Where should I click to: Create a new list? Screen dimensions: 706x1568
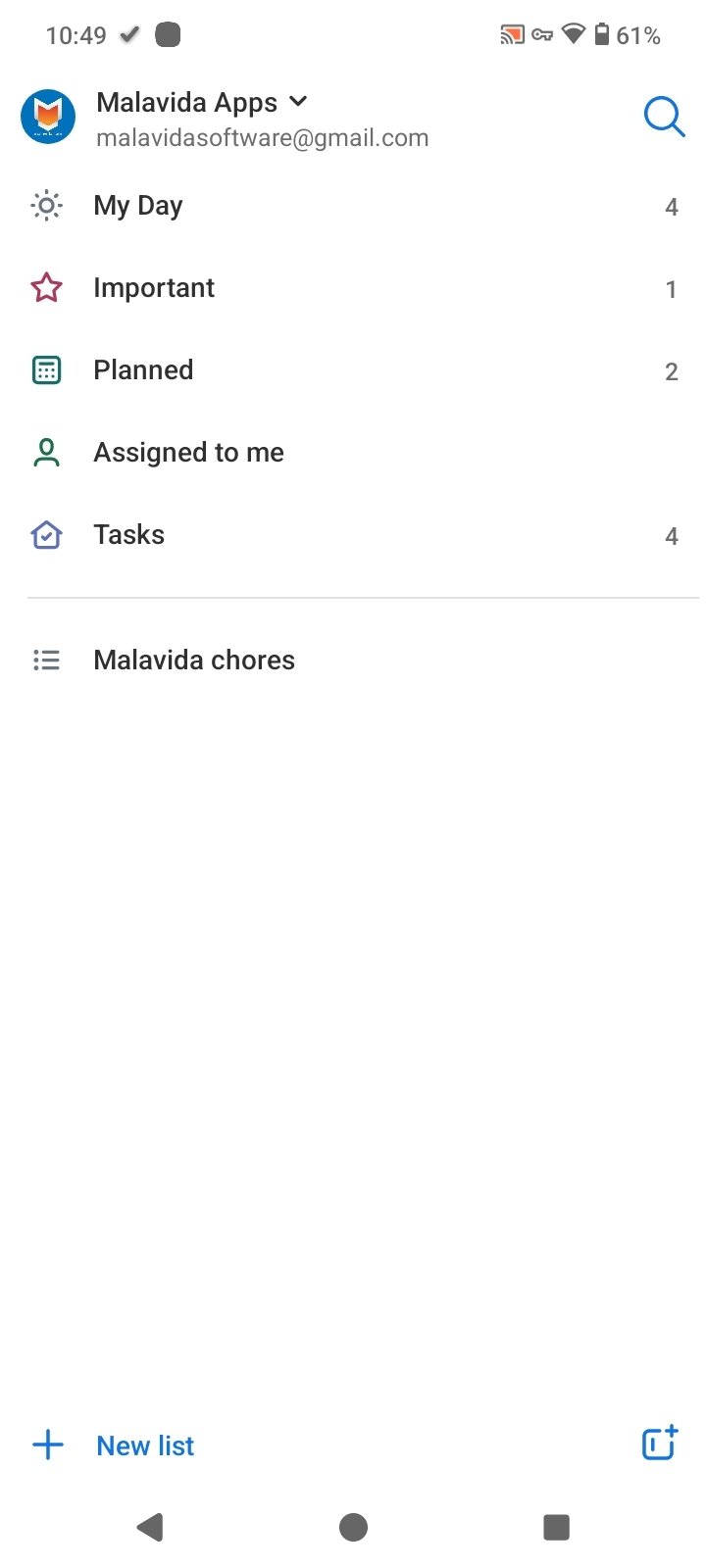[113, 1445]
